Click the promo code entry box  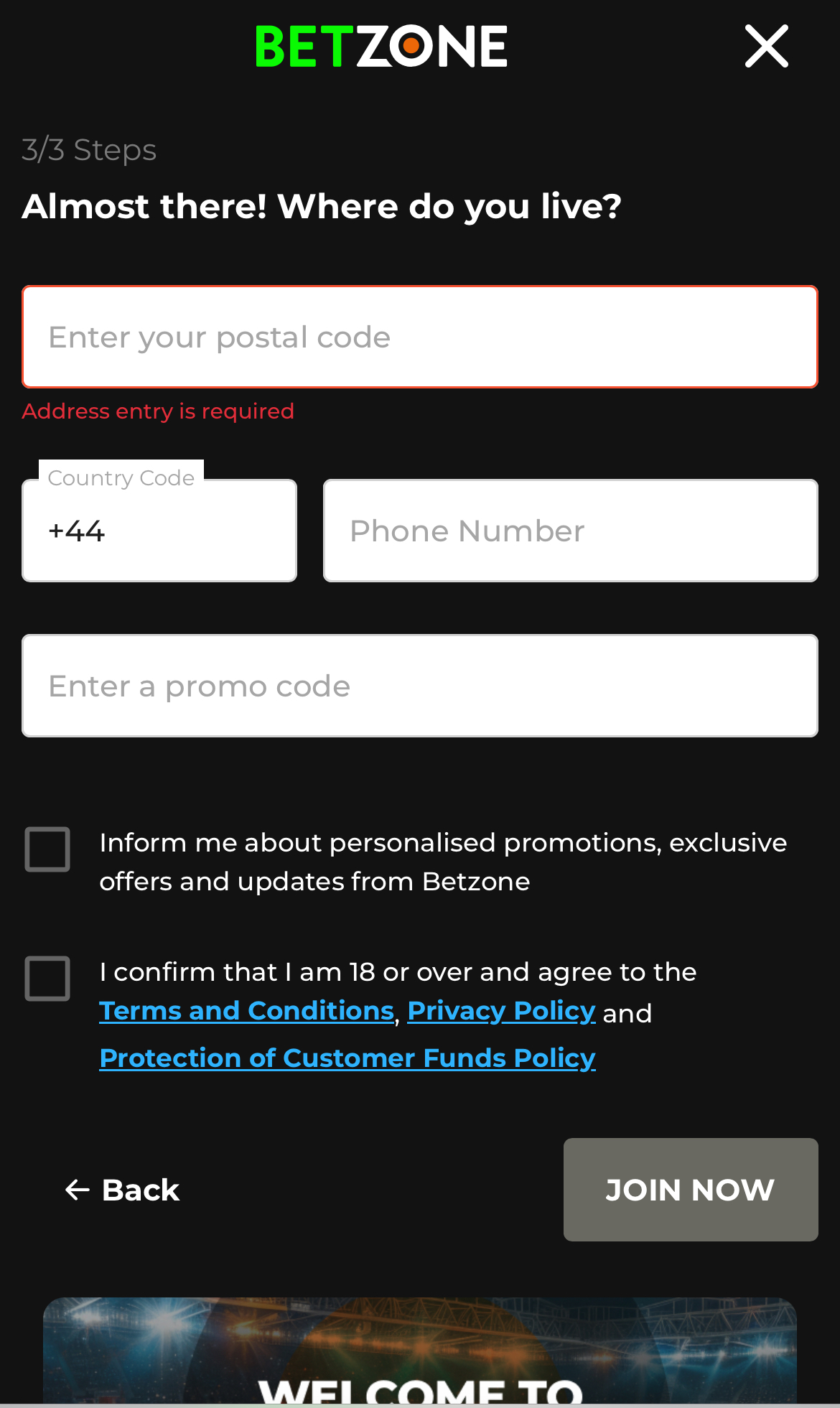coord(420,685)
